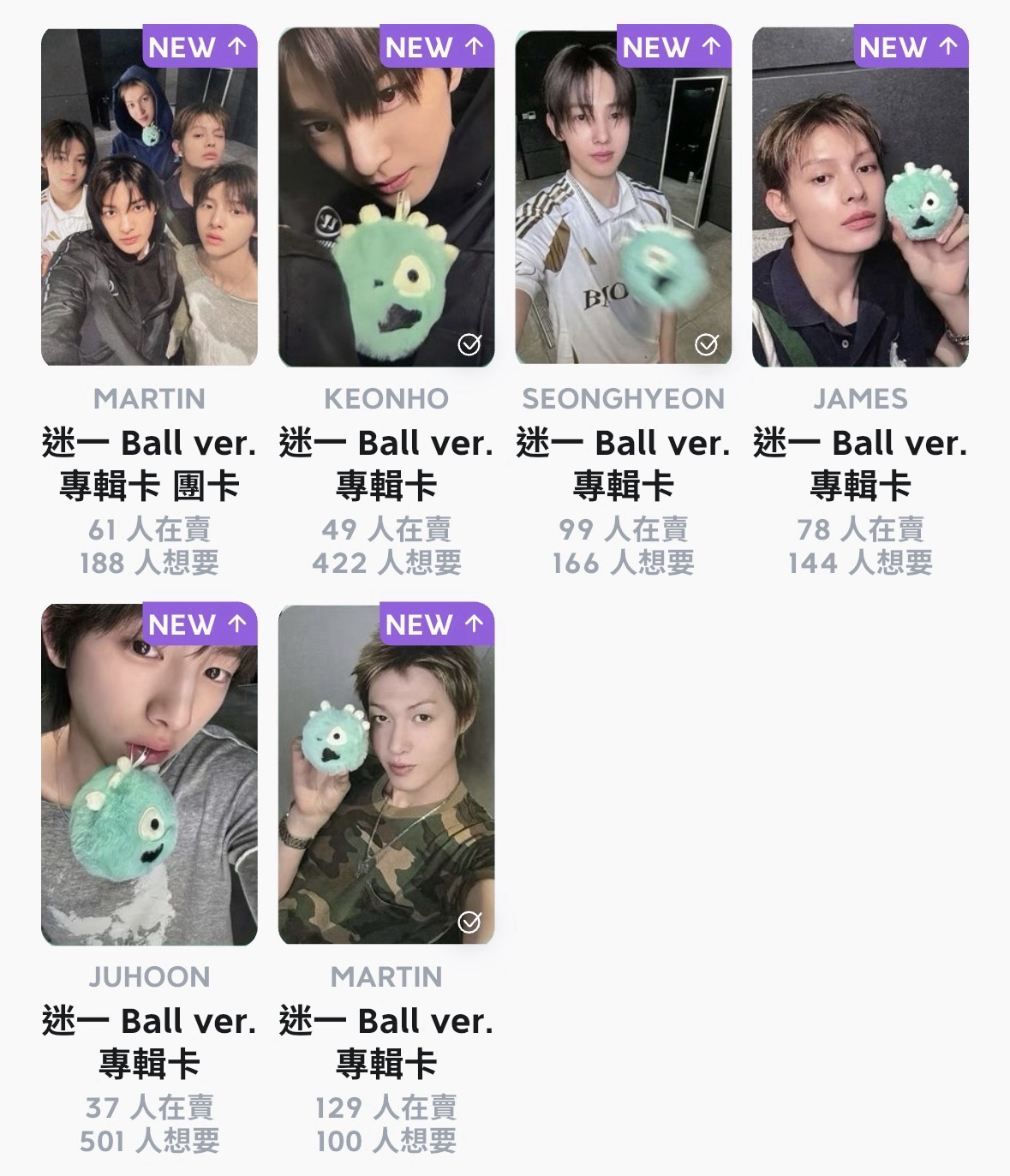
Task: Select the SEONGHYEON Ball ver. photocard
Action: (x=623, y=197)
